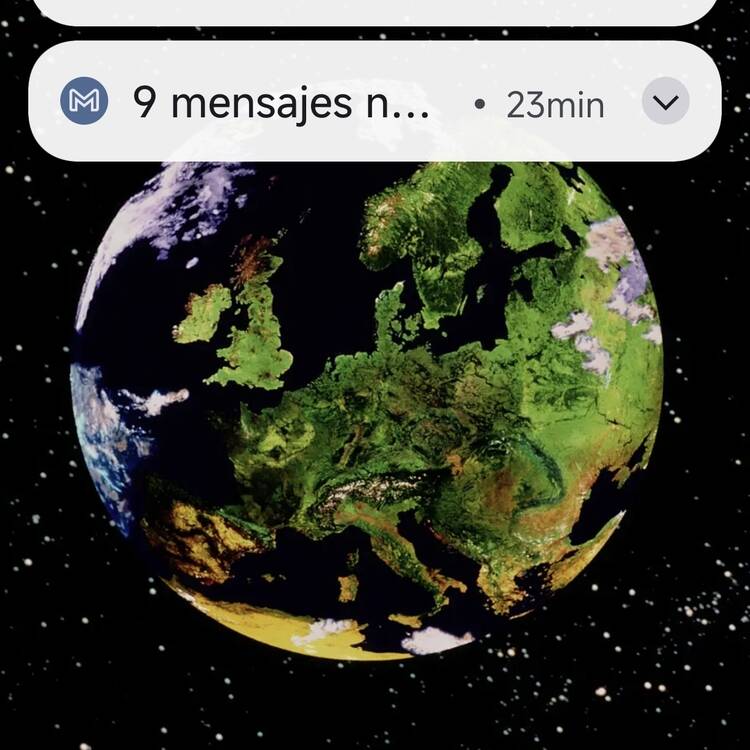Image resolution: width=750 pixels, height=750 pixels.
Task: Expand the 9 mensajes notification chevron
Action: 665,101
